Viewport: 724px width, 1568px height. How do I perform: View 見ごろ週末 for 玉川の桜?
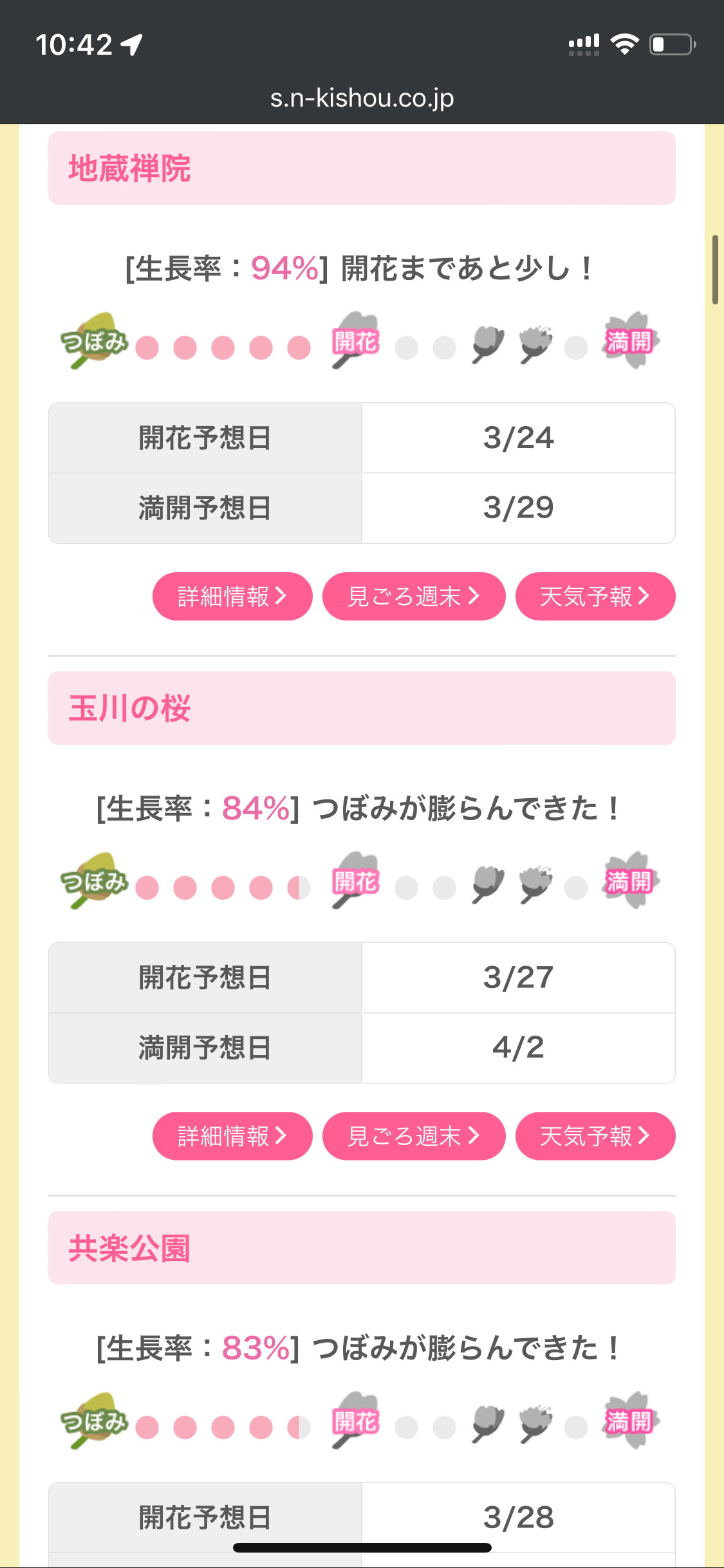pos(414,1136)
